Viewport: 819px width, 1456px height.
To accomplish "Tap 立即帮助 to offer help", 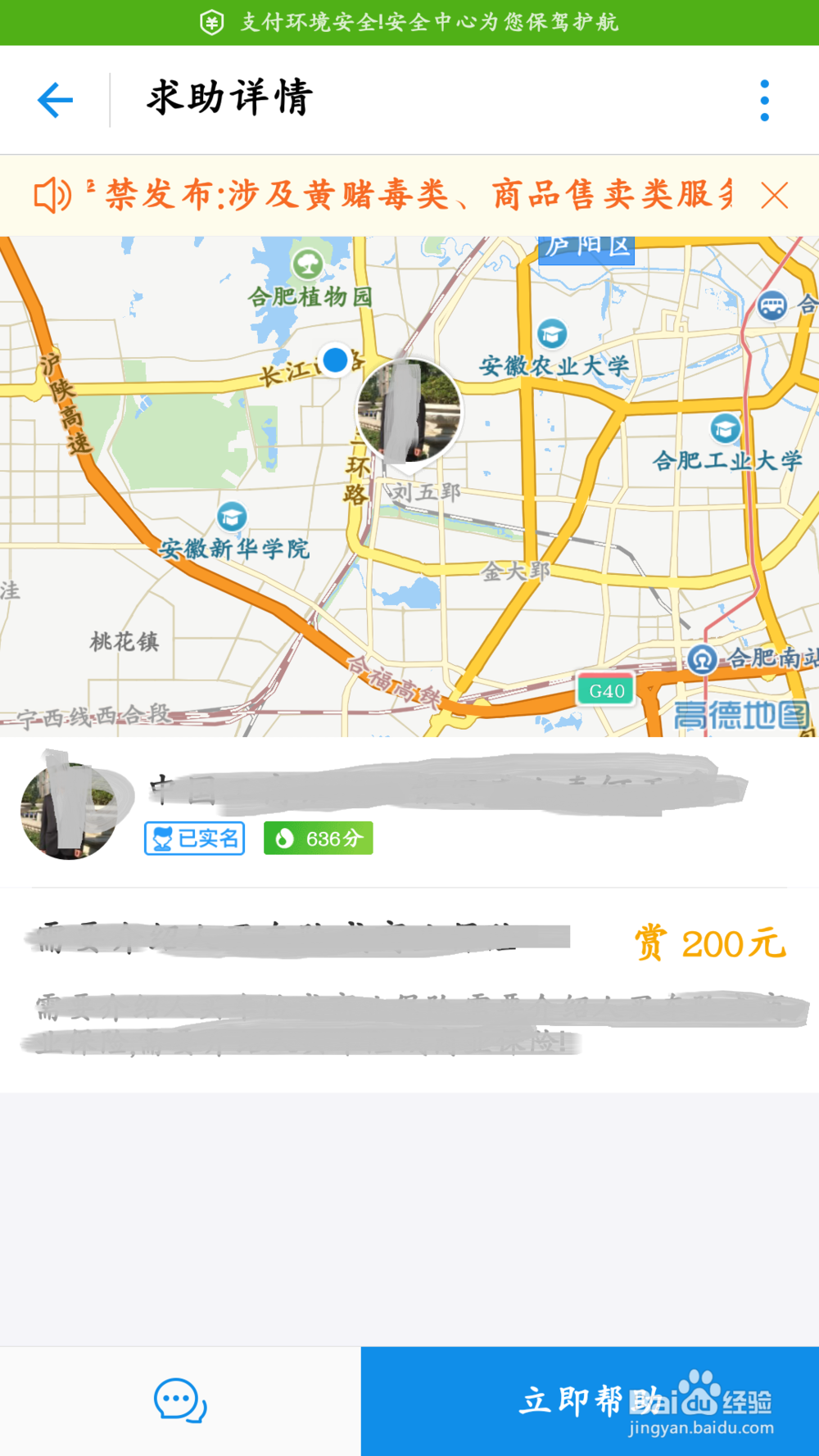I will point(590,1400).
